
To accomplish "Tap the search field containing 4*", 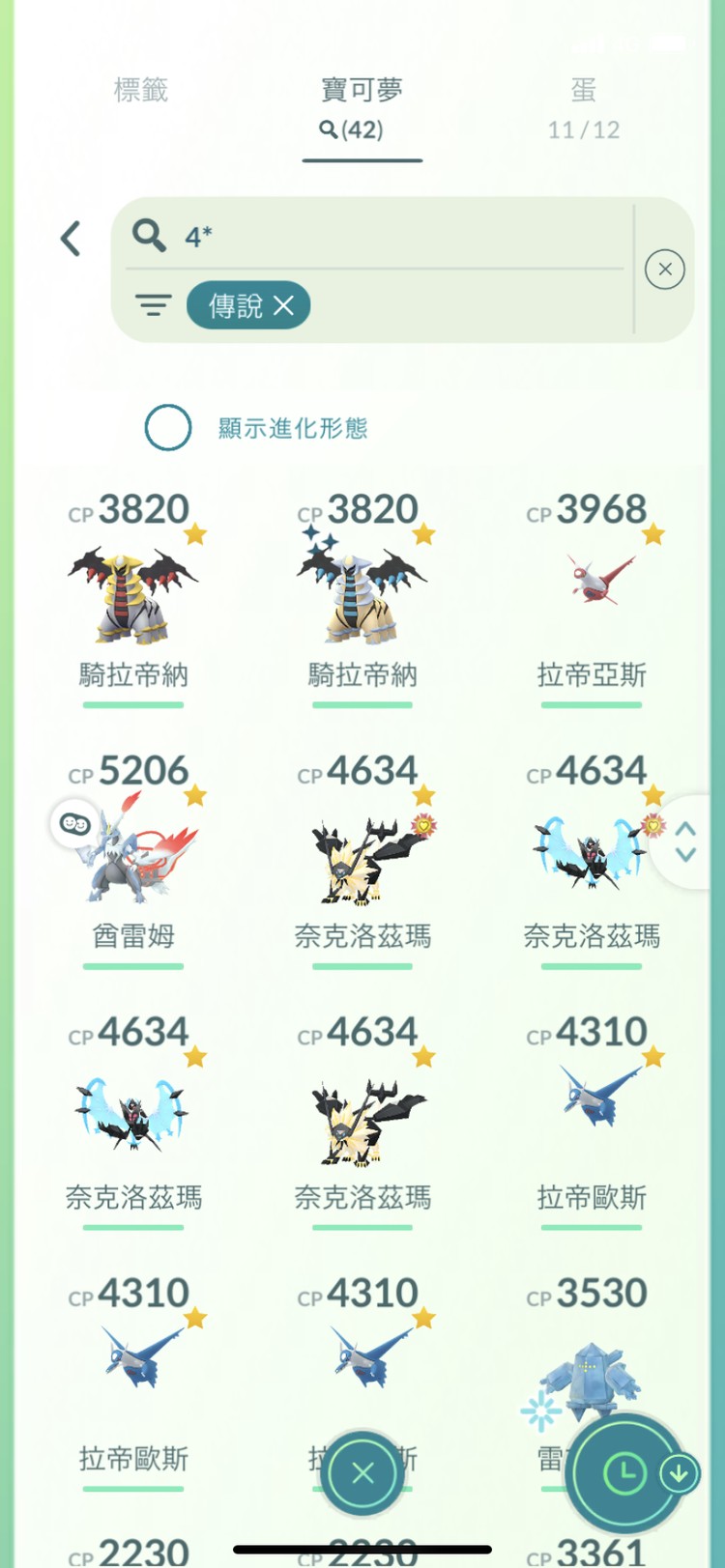I will tap(387, 236).
